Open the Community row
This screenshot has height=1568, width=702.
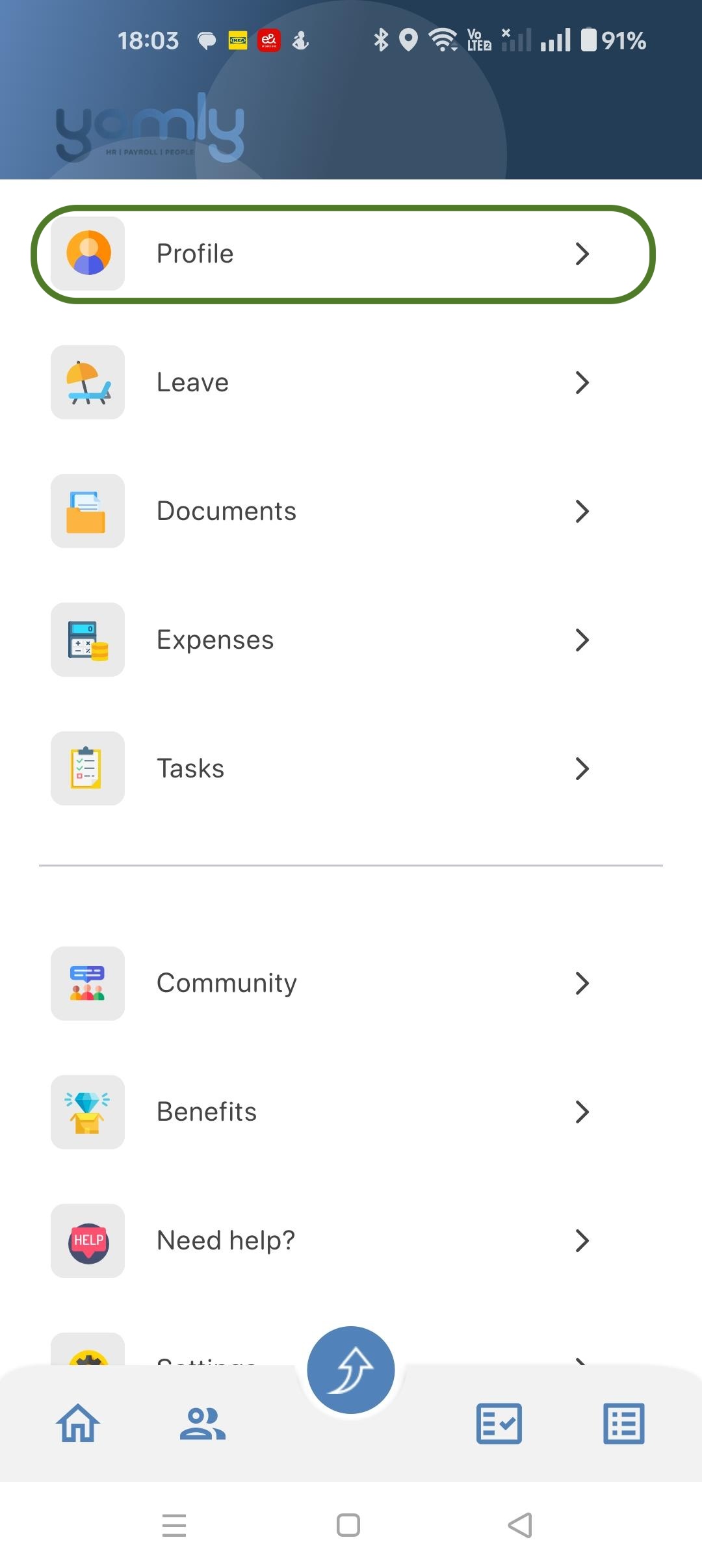343,983
